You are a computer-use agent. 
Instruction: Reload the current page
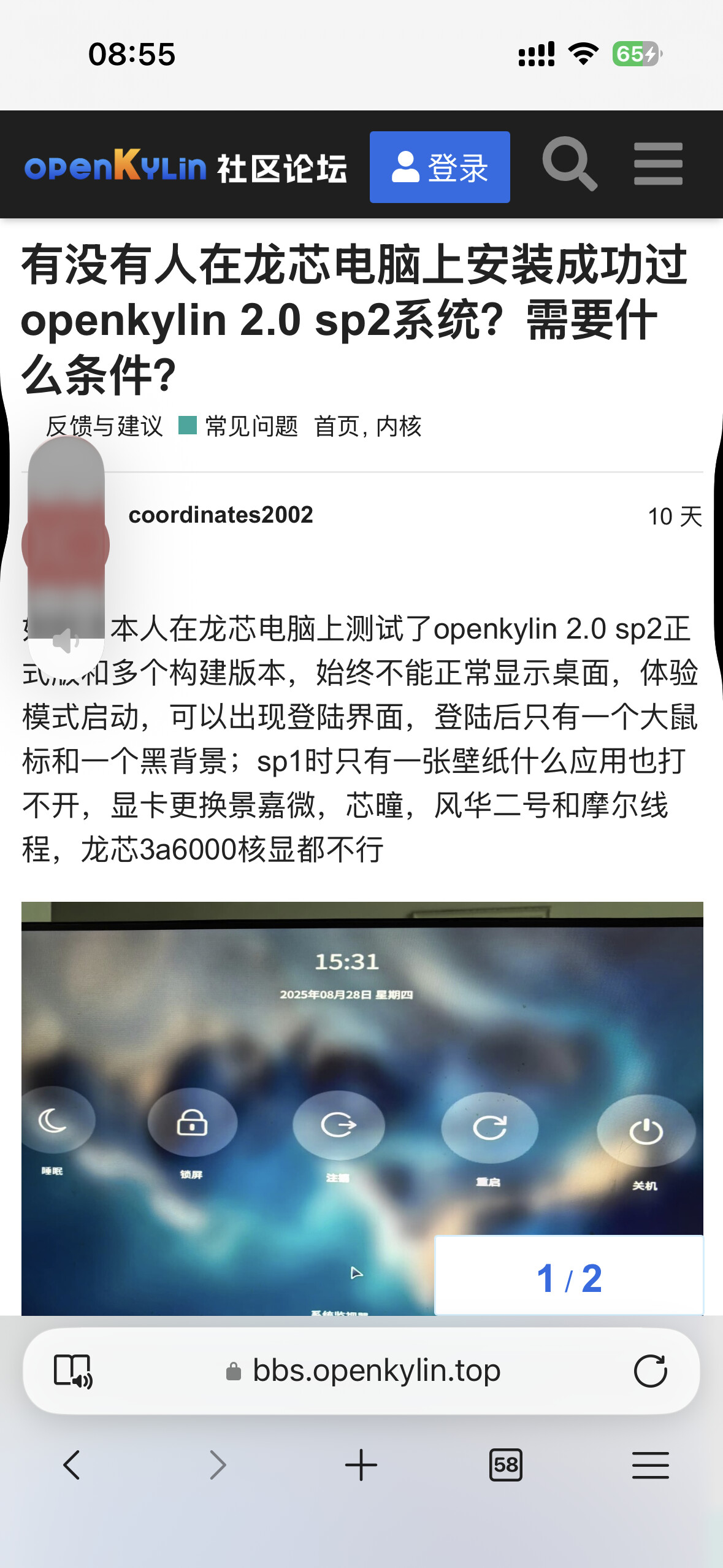pos(650,1371)
